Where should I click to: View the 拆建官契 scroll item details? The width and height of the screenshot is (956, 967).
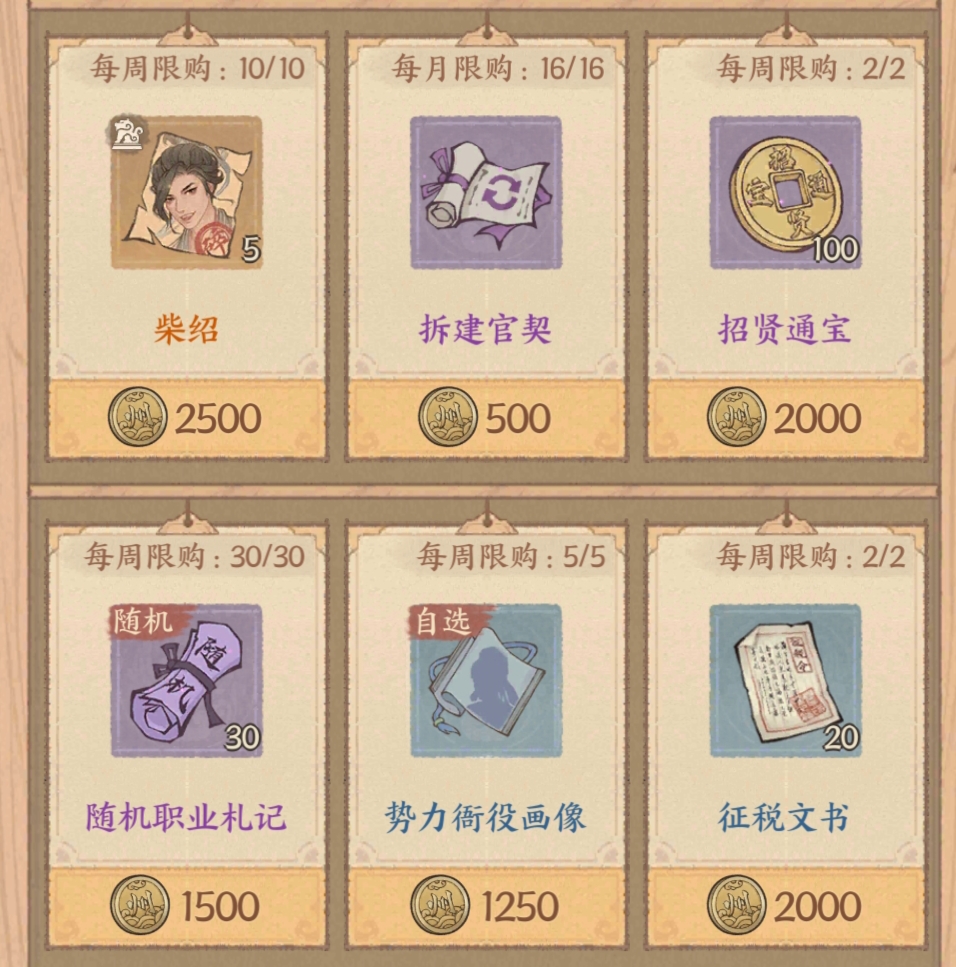pos(486,193)
